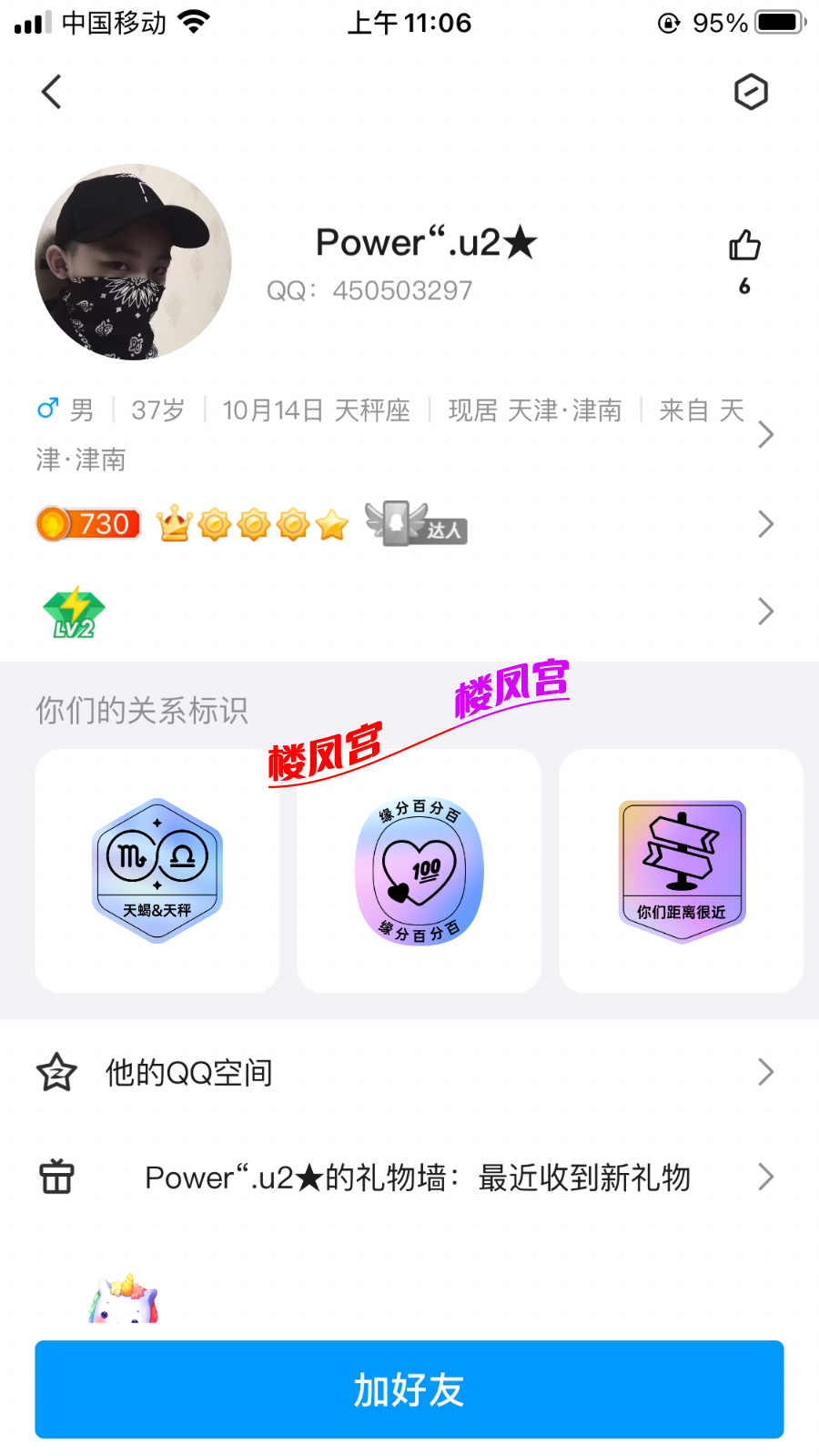Image resolution: width=819 pixels, height=1456 pixels.
Task: Go back using the top-left arrow
Action: click(52, 92)
